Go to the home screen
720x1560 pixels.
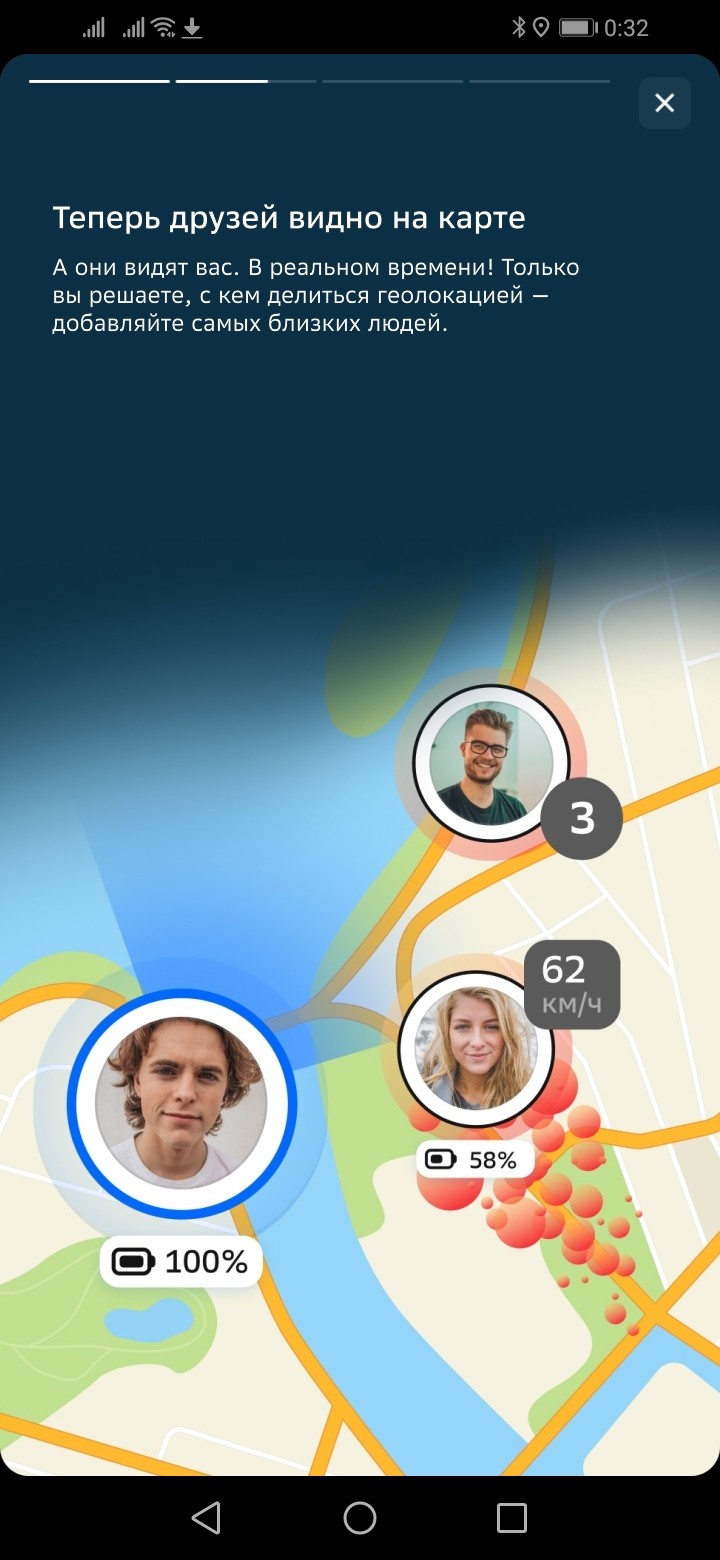point(360,1518)
